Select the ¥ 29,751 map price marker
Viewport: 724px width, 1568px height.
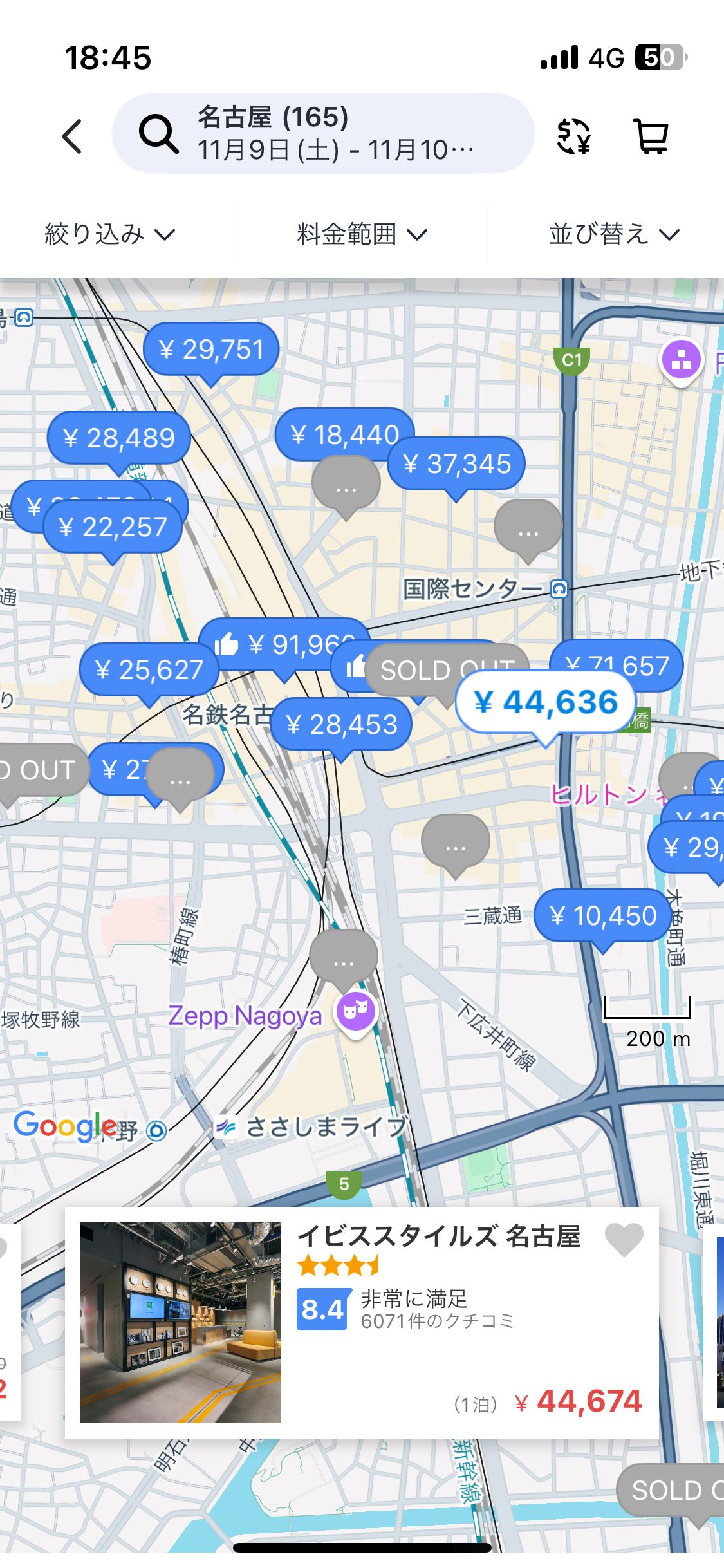point(211,350)
